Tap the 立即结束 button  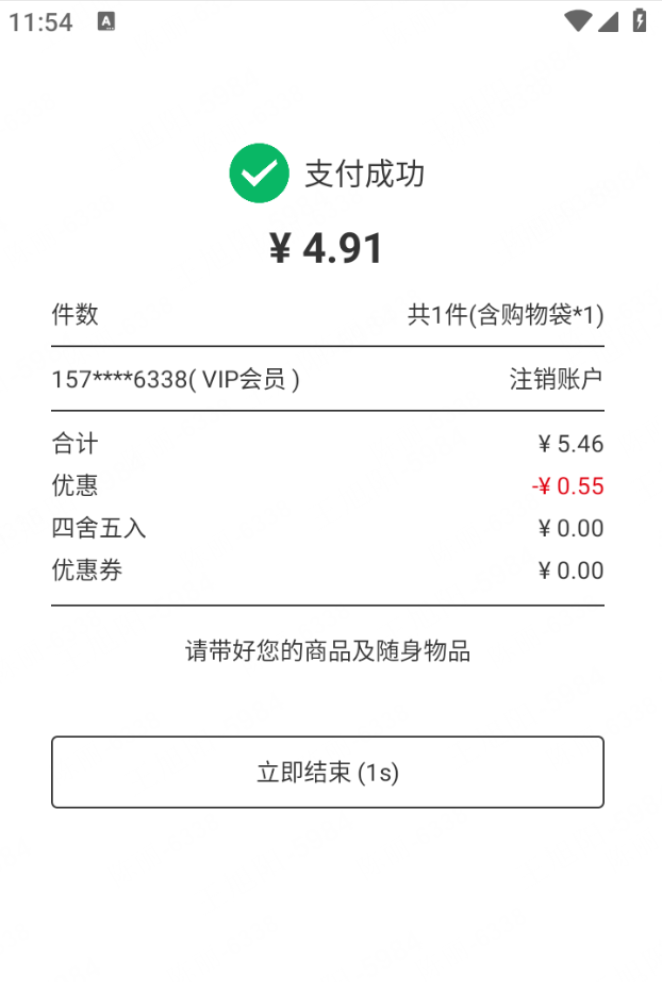click(x=328, y=772)
